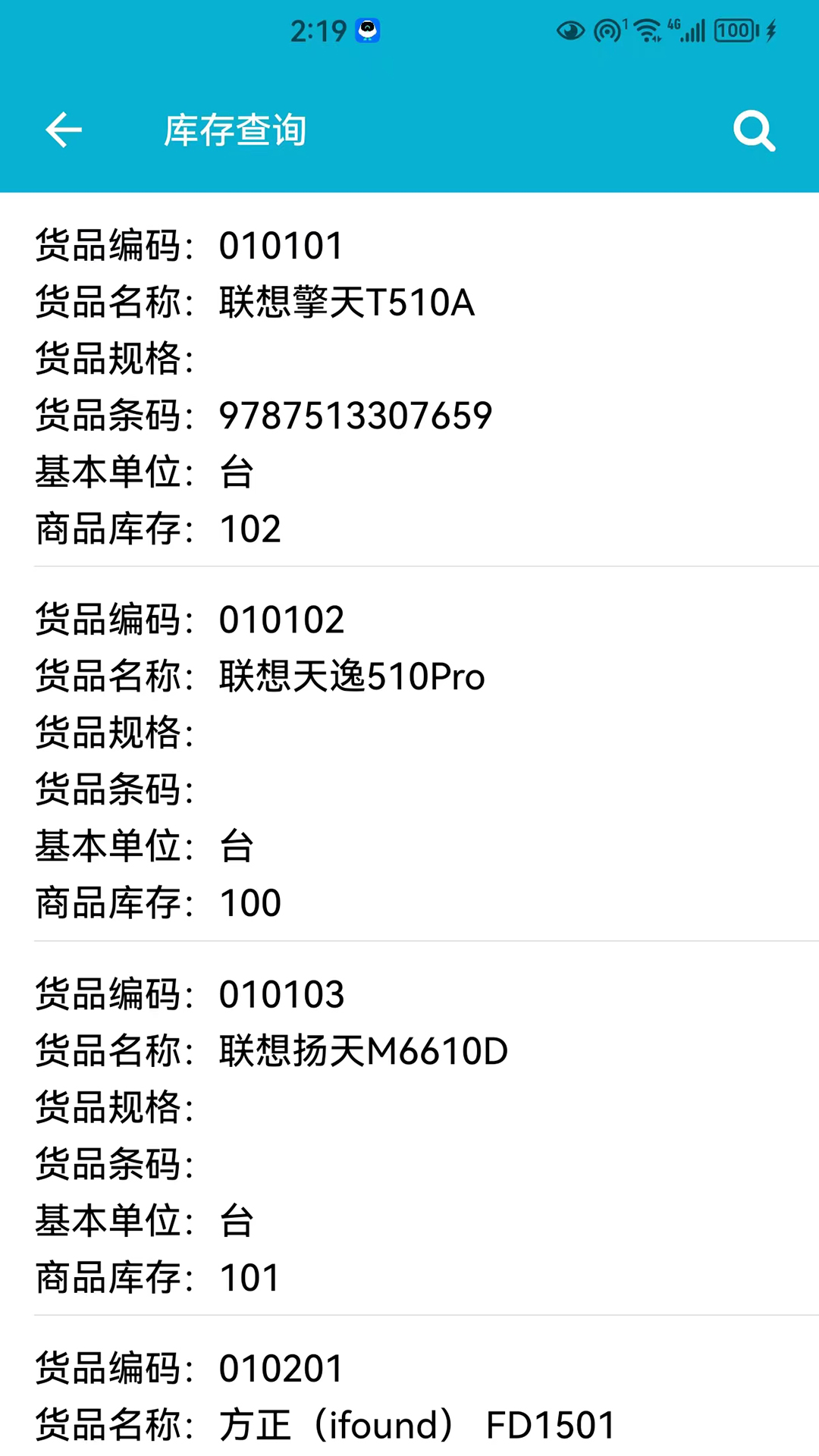The image size is (819, 1456).
Task: Go back from 库存查询 screen
Action: coord(64,130)
